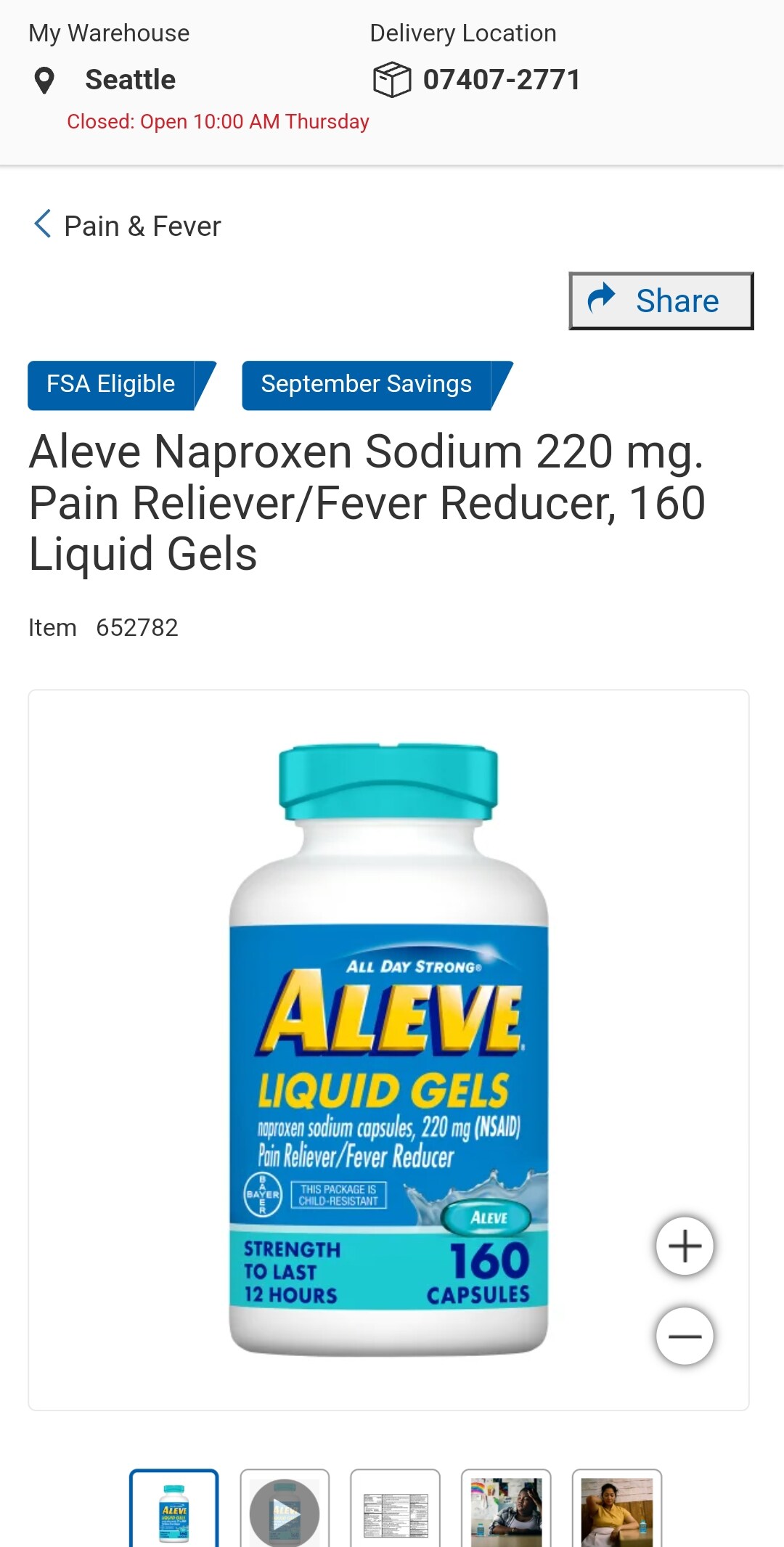Change delivery ZIP code 07407-2771
Image resolution: width=784 pixels, height=1547 pixels.
click(500, 80)
